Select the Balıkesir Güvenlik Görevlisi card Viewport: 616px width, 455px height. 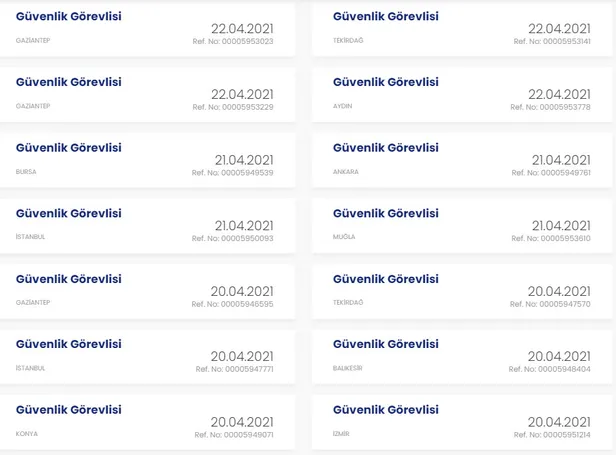(x=385, y=344)
